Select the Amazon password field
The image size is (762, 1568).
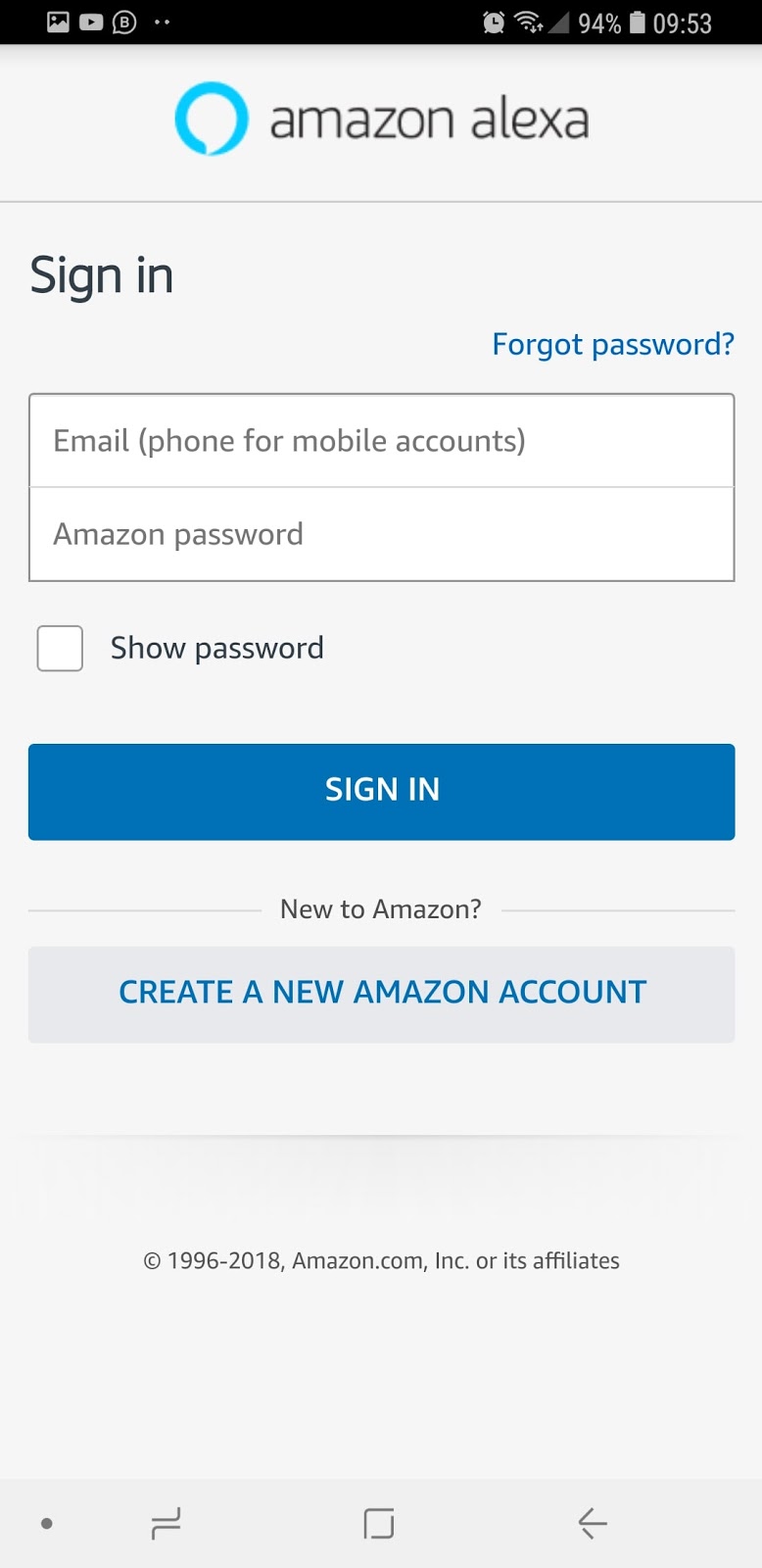tap(381, 534)
